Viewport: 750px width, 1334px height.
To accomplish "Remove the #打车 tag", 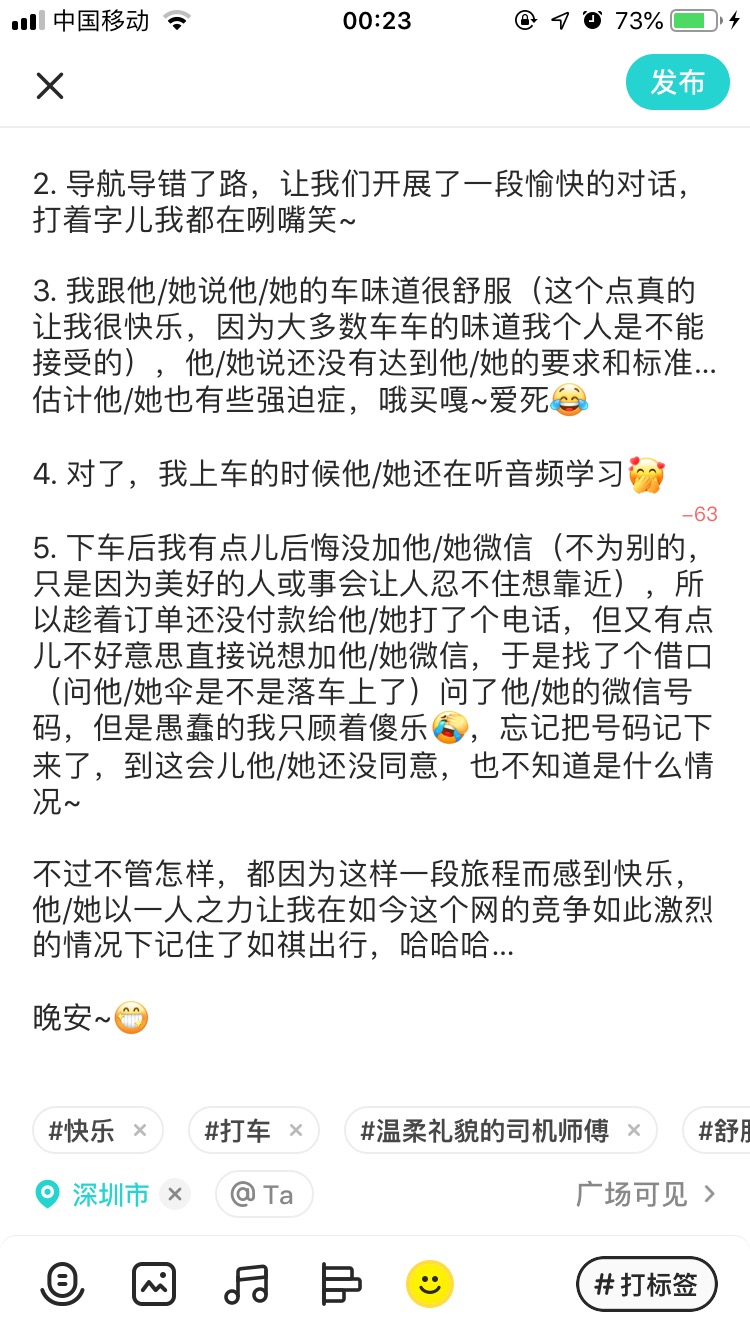I will coord(296,1131).
